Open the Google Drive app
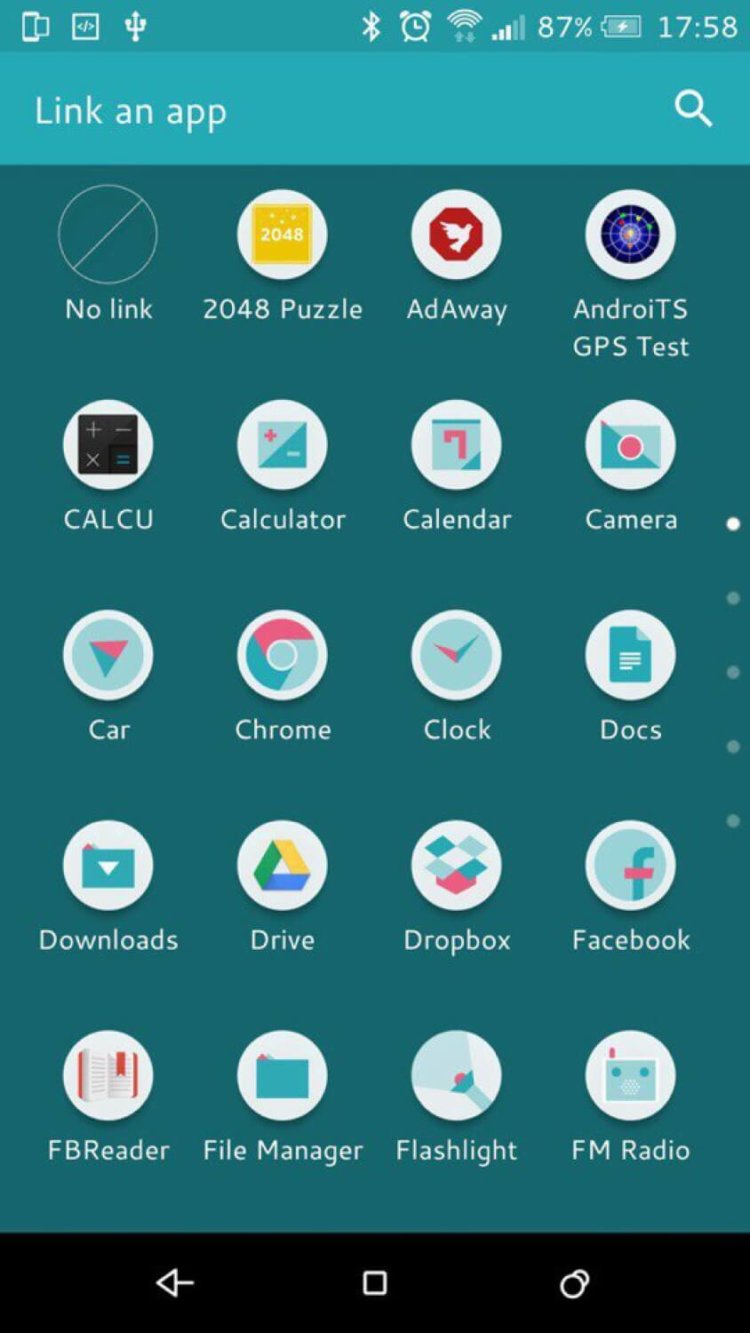The width and height of the screenshot is (750, 1333). pos(282,865)
